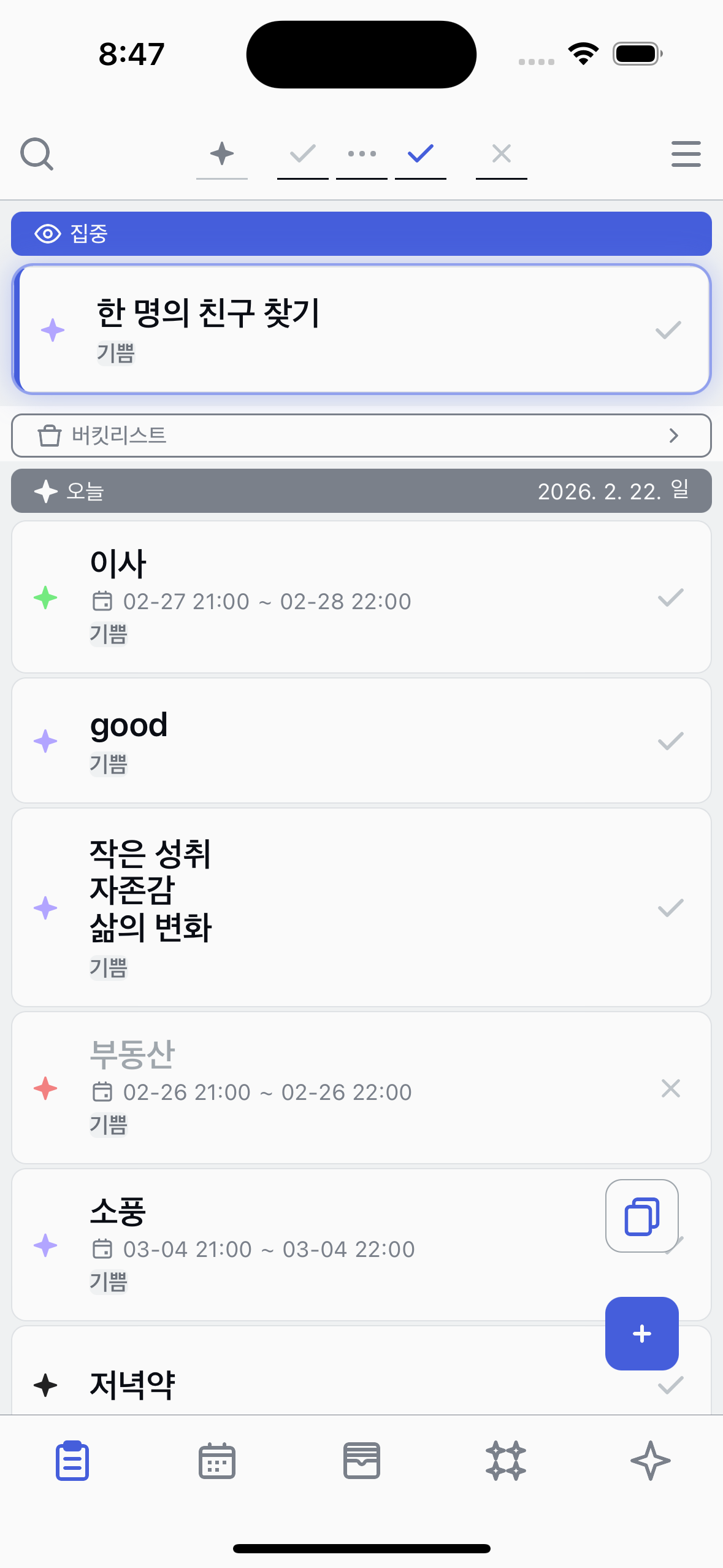723x1568 pixels.
Task: Open the wallet card tab
Action: tap(362, 1461)
